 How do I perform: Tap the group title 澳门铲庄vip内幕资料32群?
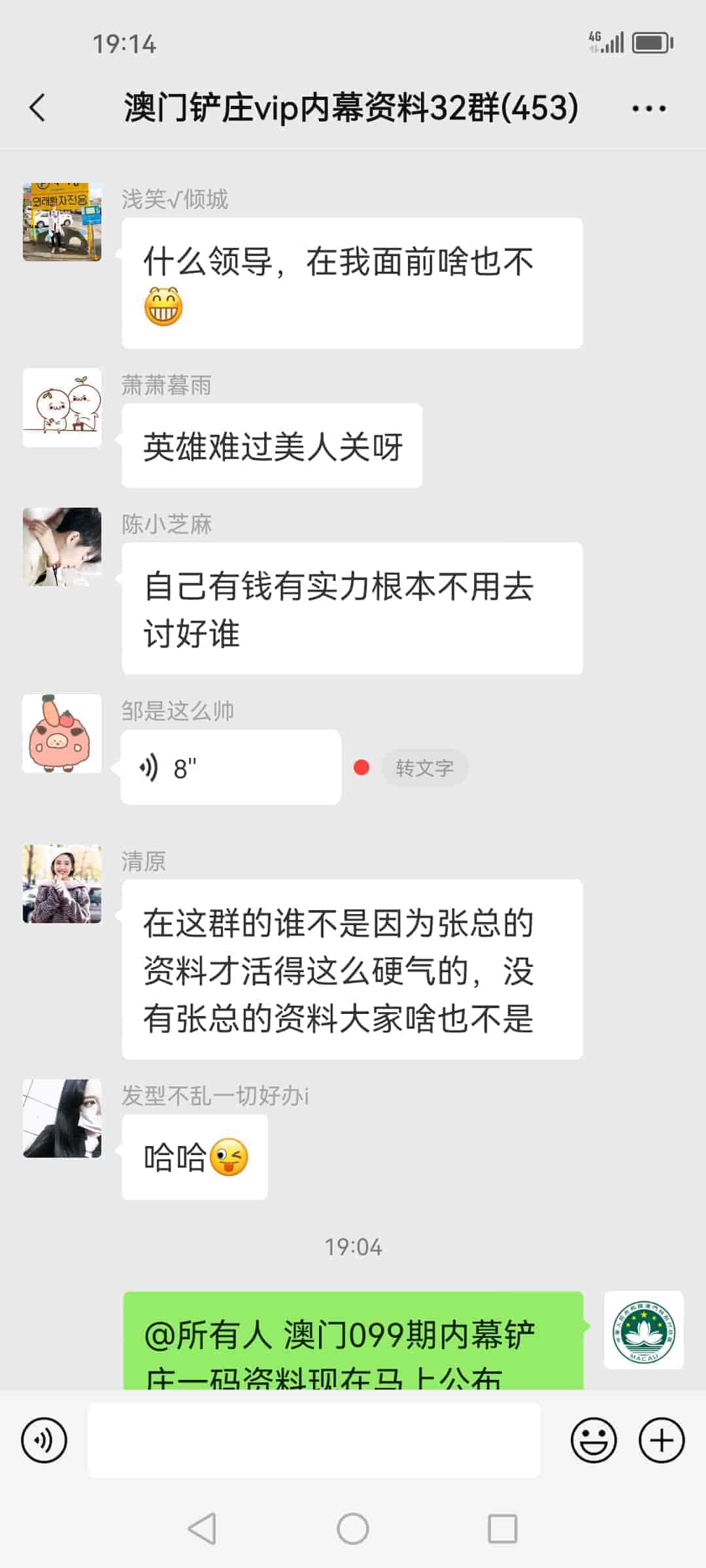350,108
